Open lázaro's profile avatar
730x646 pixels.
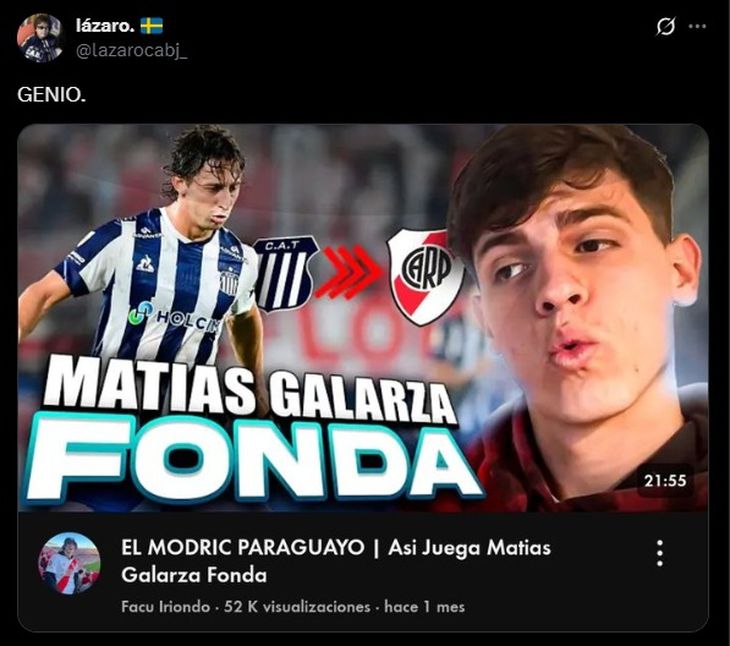point(40,38)
